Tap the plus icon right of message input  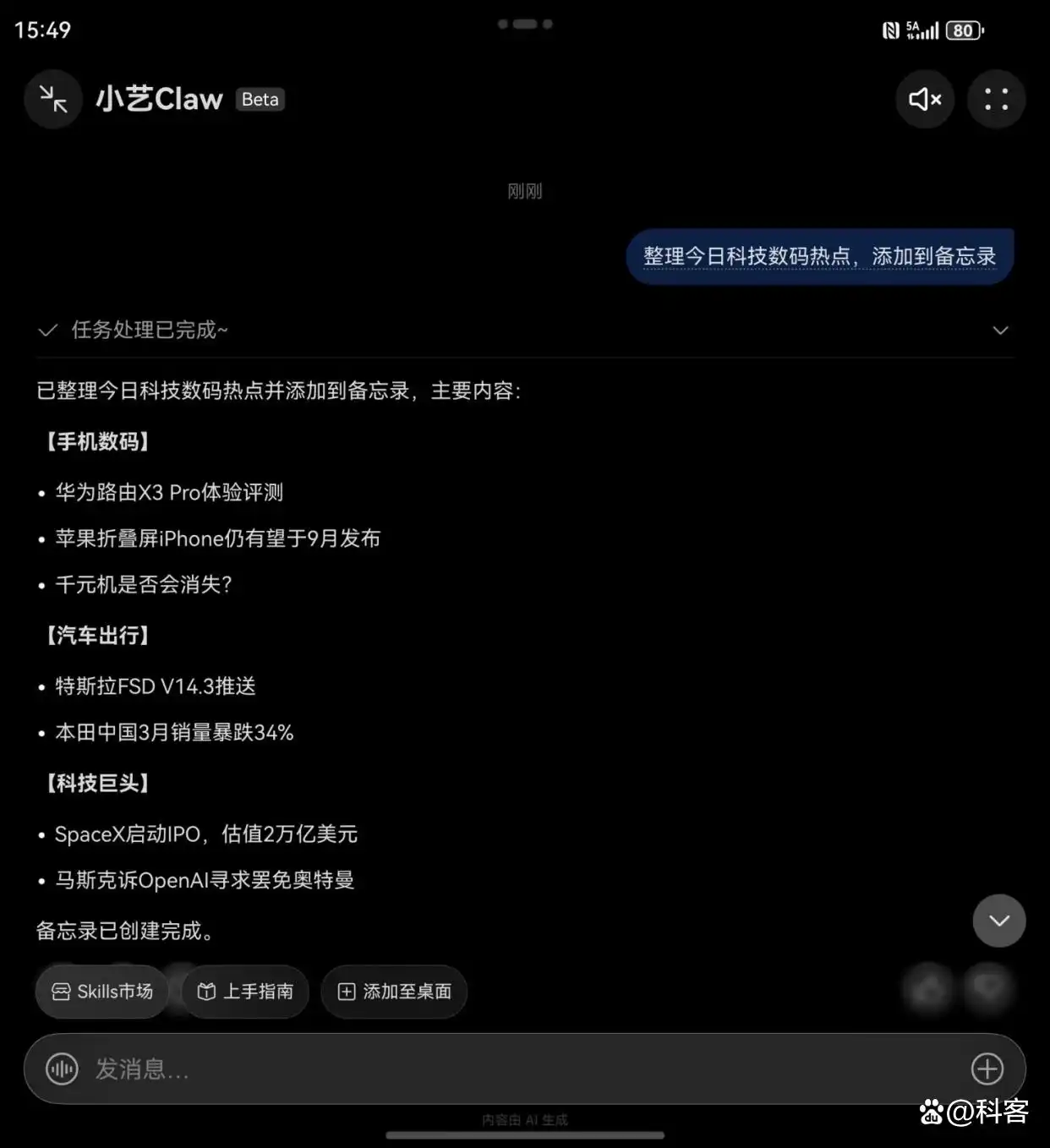tap(987, 1069)
